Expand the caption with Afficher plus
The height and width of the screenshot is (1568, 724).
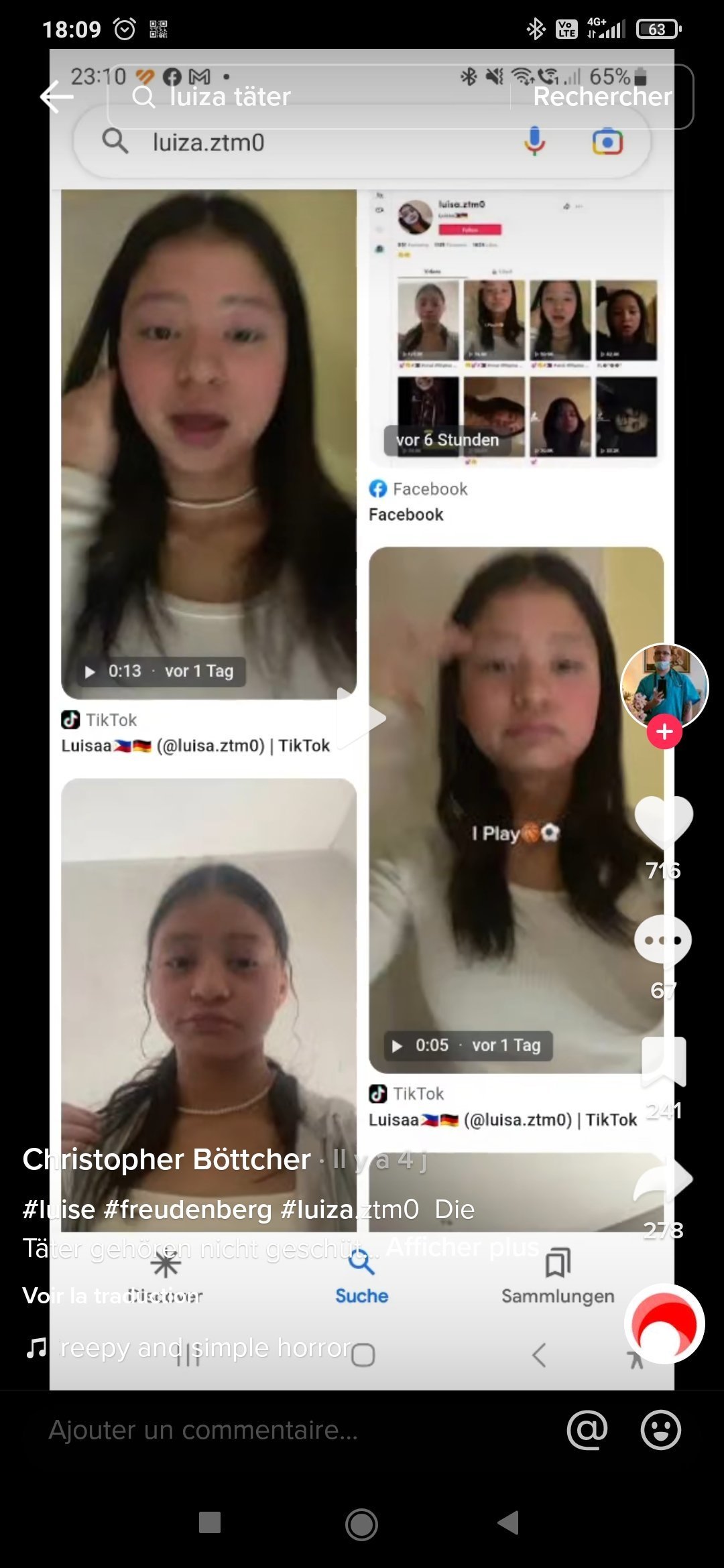[x=463, y=1248]
